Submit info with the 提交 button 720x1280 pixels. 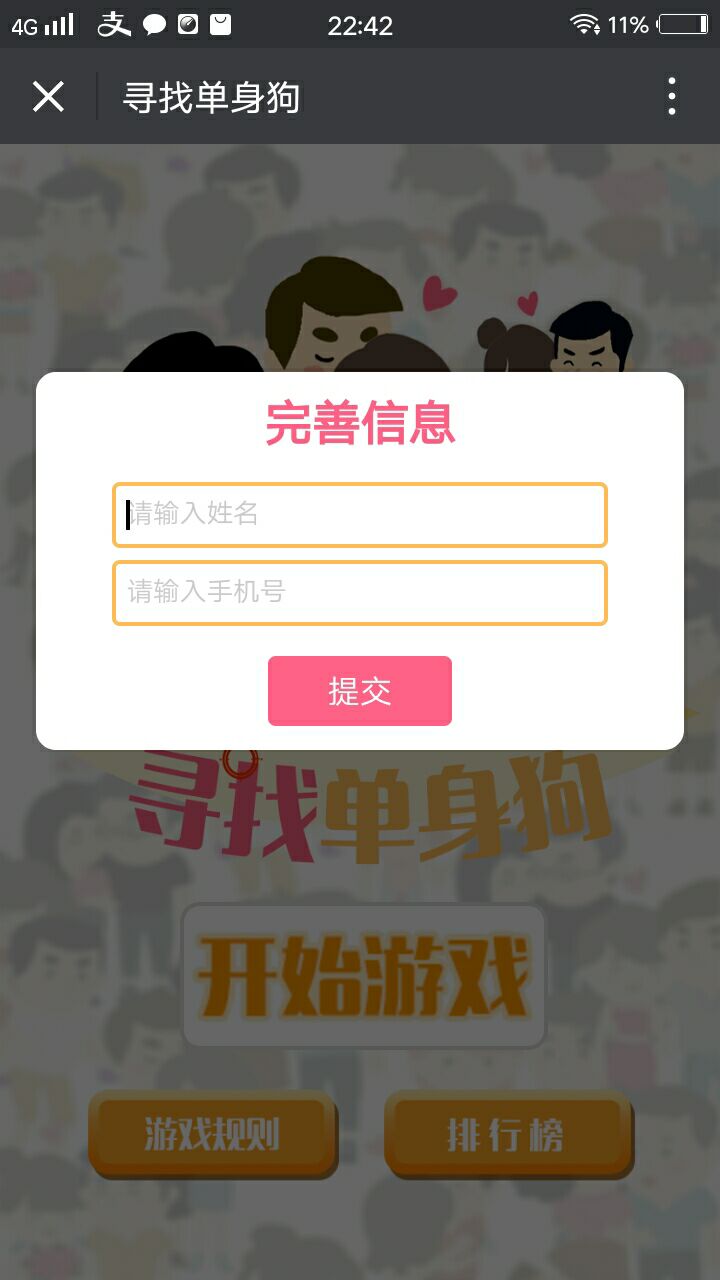tap(360, 691)
